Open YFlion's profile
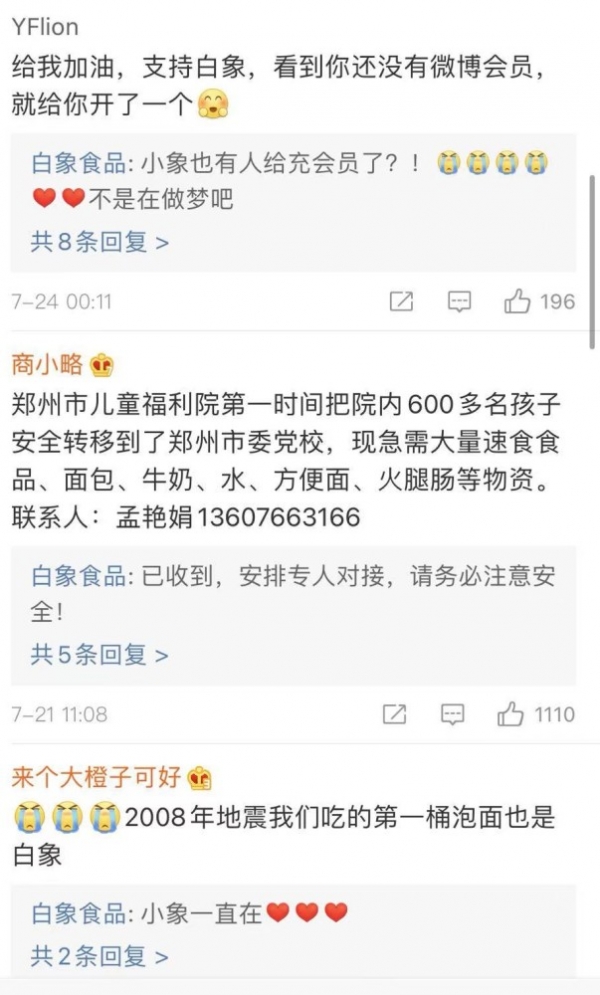Viewport: 600px width, 995px height. tap(45, 27)
